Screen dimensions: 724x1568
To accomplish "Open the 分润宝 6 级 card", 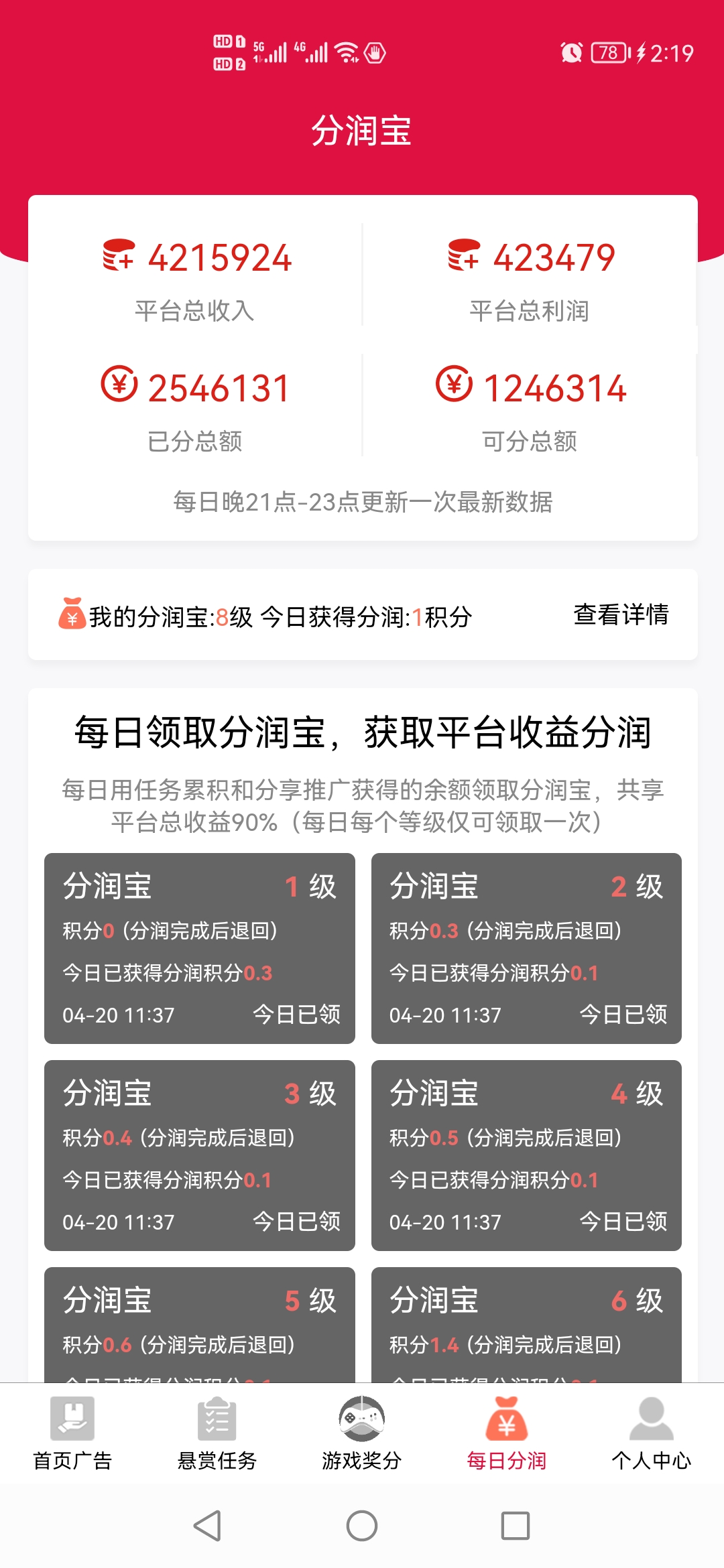I will (526, 1324).
